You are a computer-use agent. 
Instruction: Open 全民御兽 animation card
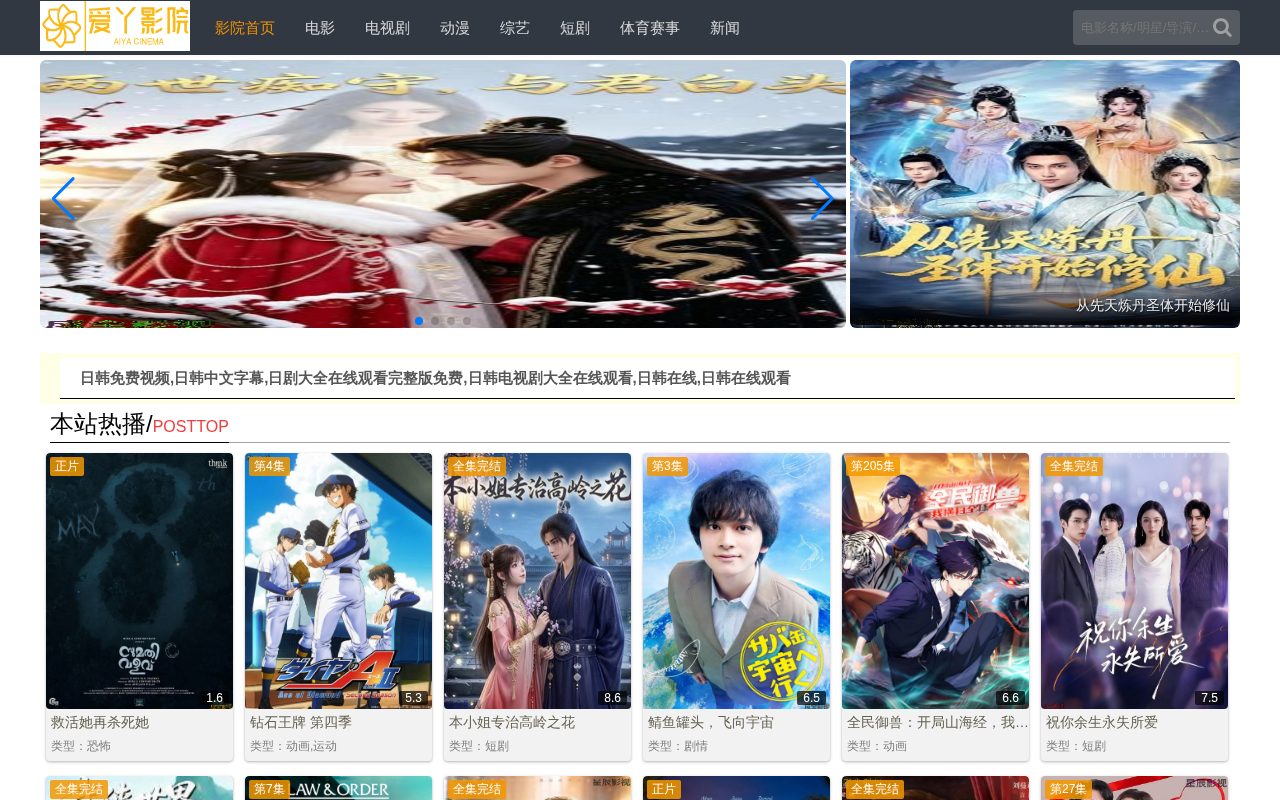click(x=935, y=606)
